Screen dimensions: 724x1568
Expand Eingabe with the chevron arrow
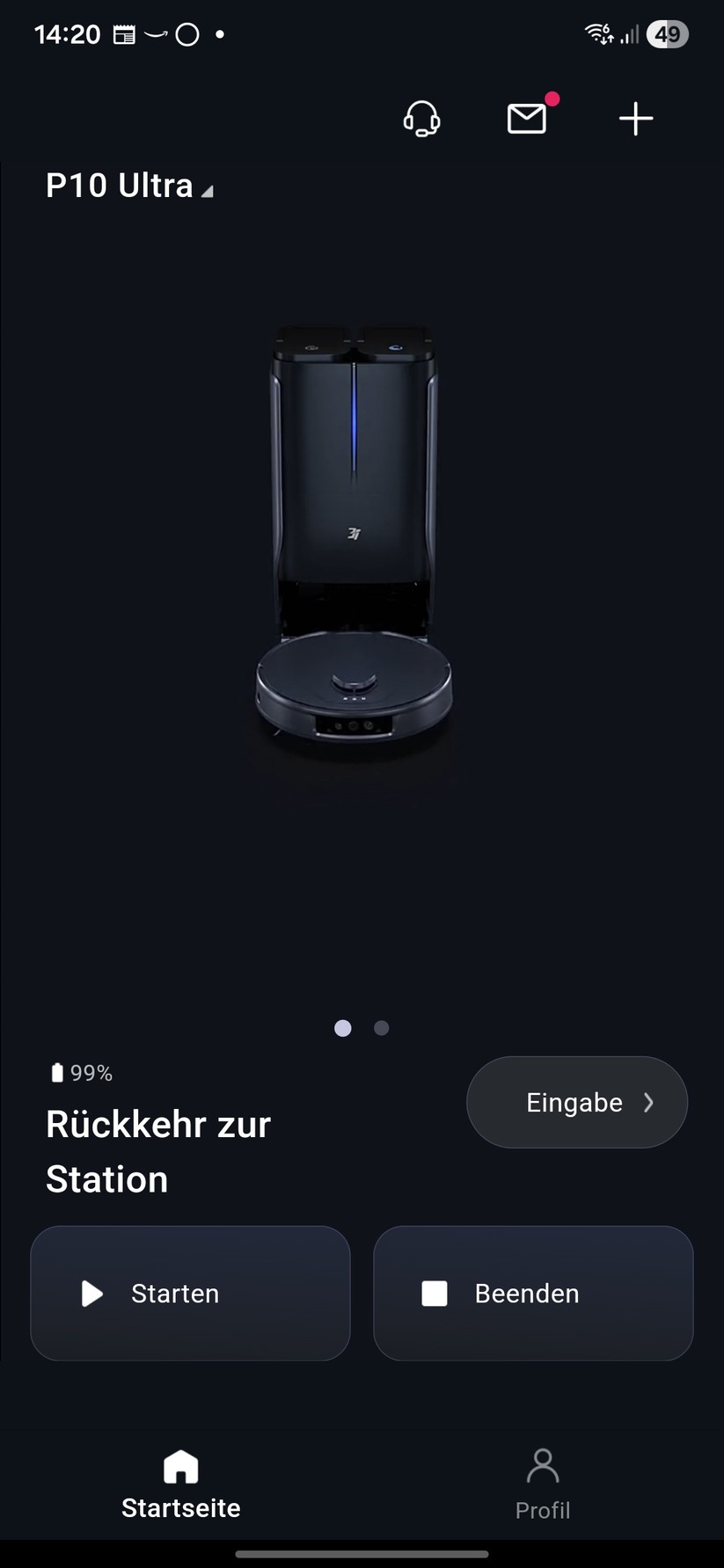pyautogui.click(x=649, y=1102)
